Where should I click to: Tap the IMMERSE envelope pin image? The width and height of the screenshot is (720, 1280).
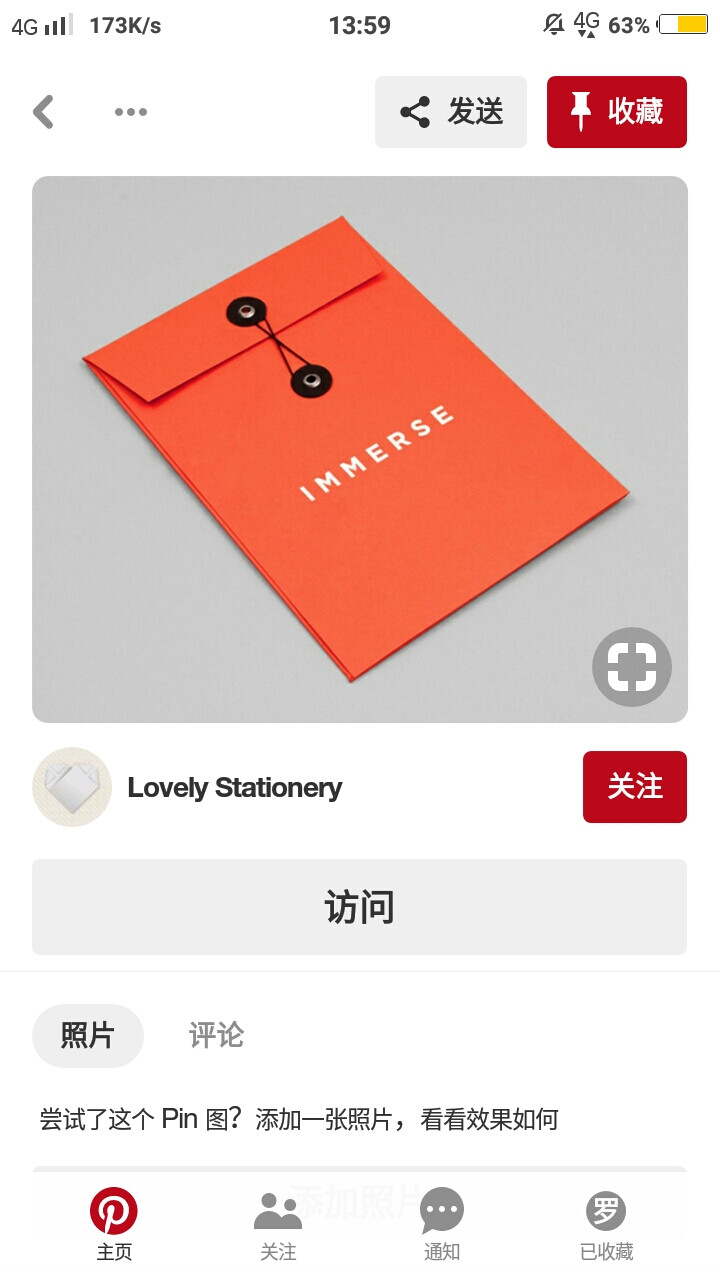360,447
